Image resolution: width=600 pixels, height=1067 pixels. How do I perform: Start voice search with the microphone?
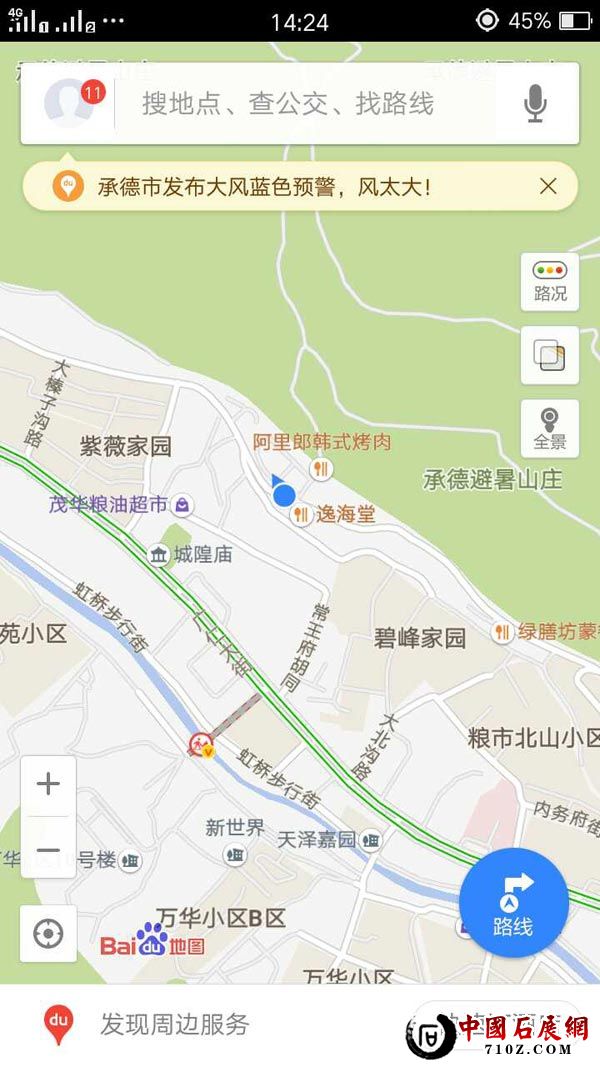click(x=536, y=103)
